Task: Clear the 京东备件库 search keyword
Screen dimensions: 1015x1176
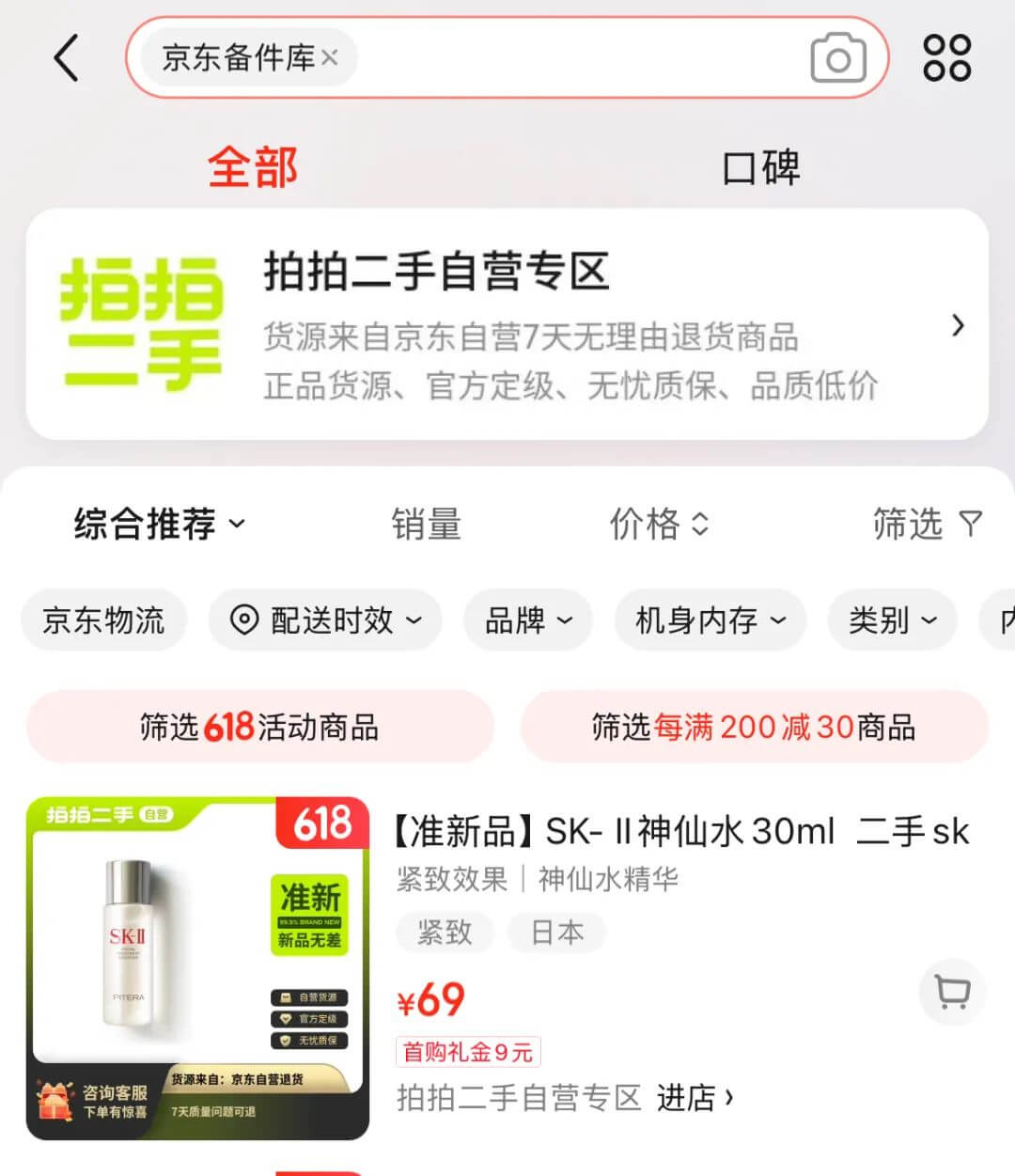Action: 331,58
